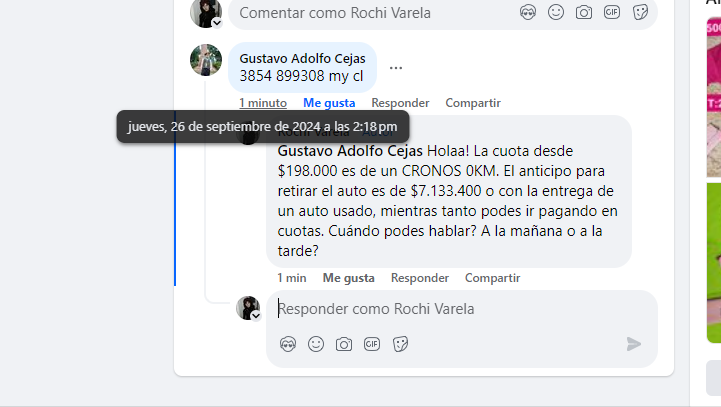This screenshot has height=407, width=721.
Task: Open emoji picker in reply box
Action: [316, 344]
